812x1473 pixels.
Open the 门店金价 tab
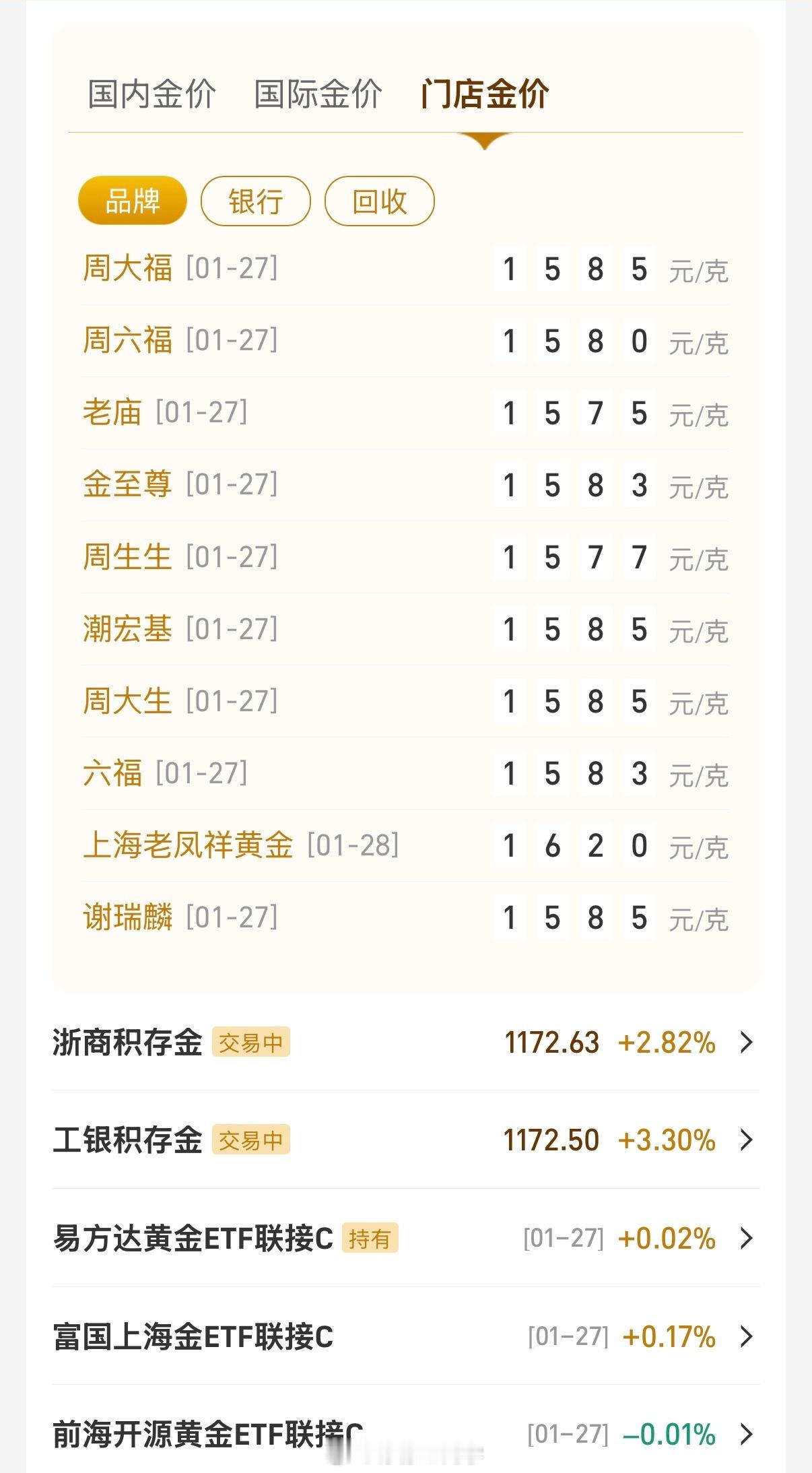pos(487,95)
